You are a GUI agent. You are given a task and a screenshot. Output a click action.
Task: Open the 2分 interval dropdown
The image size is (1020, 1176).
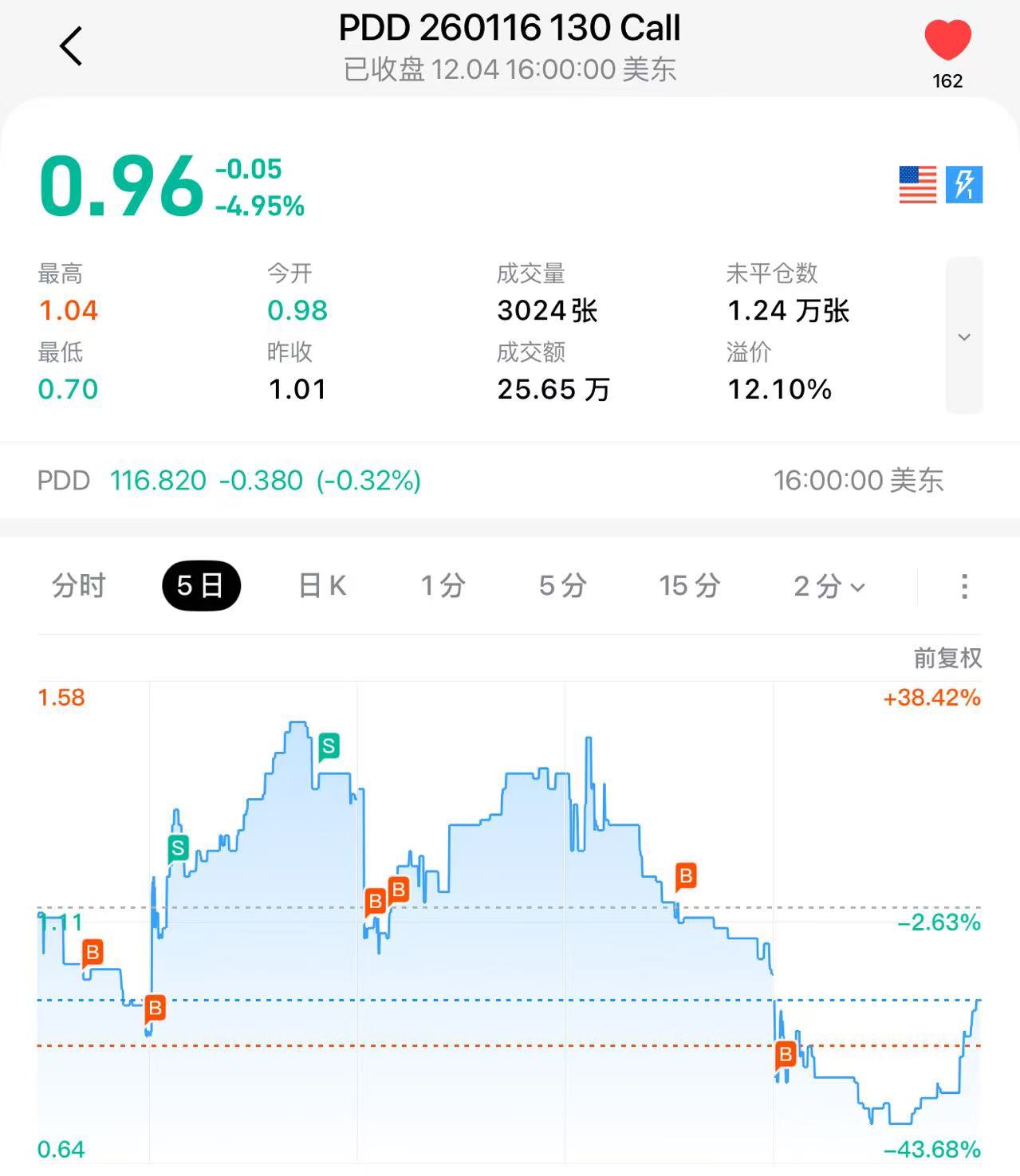click(x=829, y=587)
